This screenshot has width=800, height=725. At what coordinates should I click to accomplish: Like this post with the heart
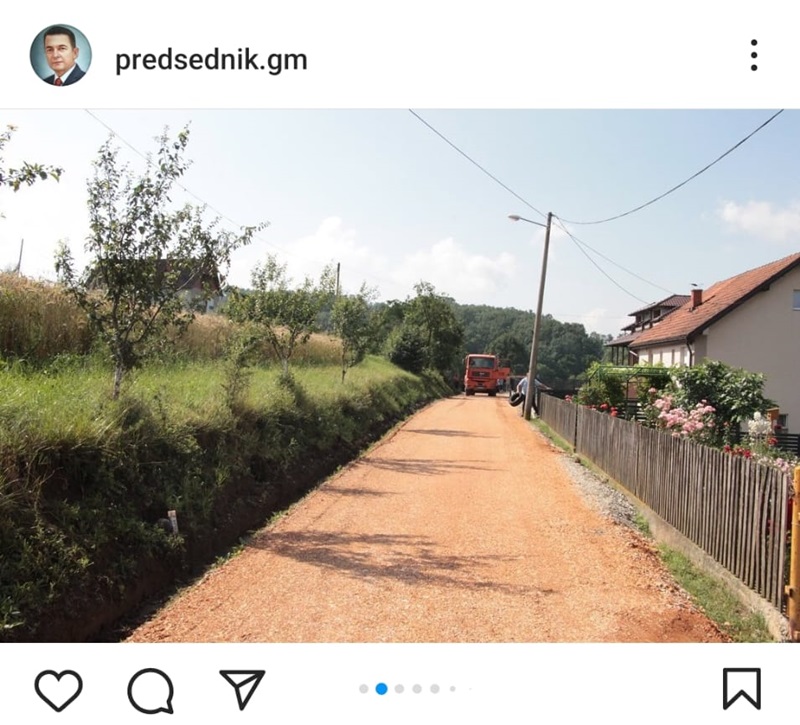coord(58,689)
